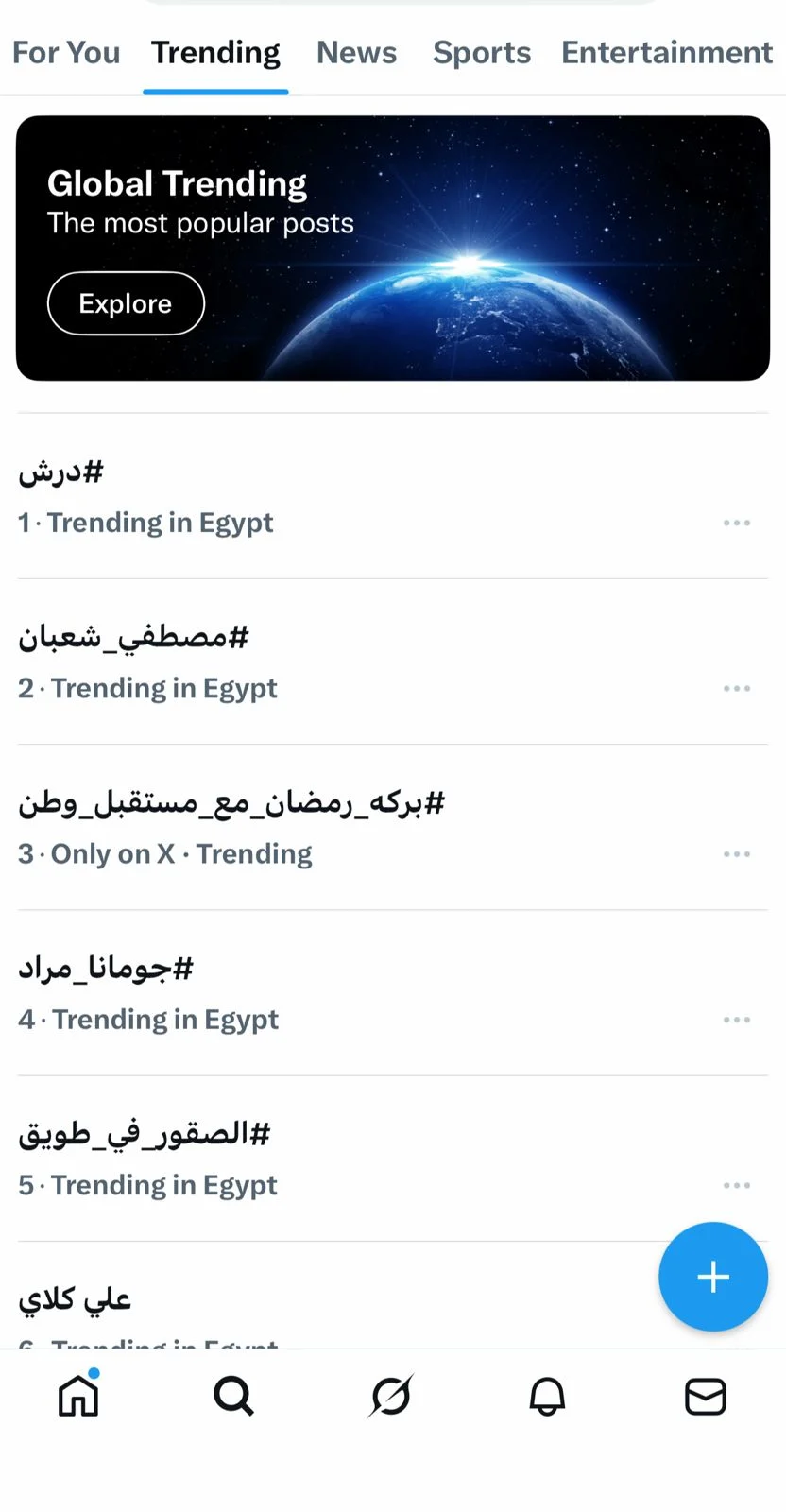The image size is (786, 1512).
Task: Open options menu for #بركه_رمضان_مع_مستقبل_وطن
Action: (737, 853)
